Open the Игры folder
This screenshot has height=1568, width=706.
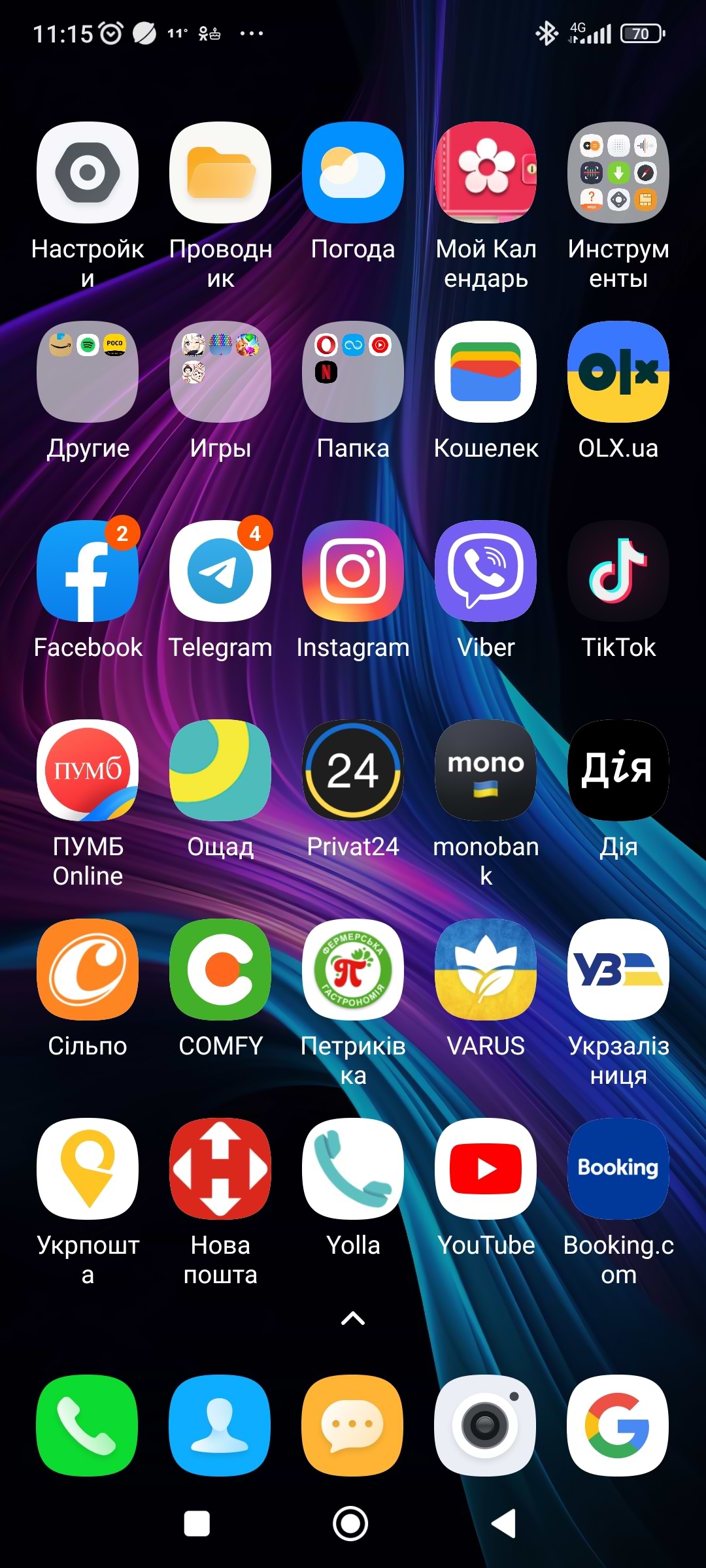pos(220,372)
